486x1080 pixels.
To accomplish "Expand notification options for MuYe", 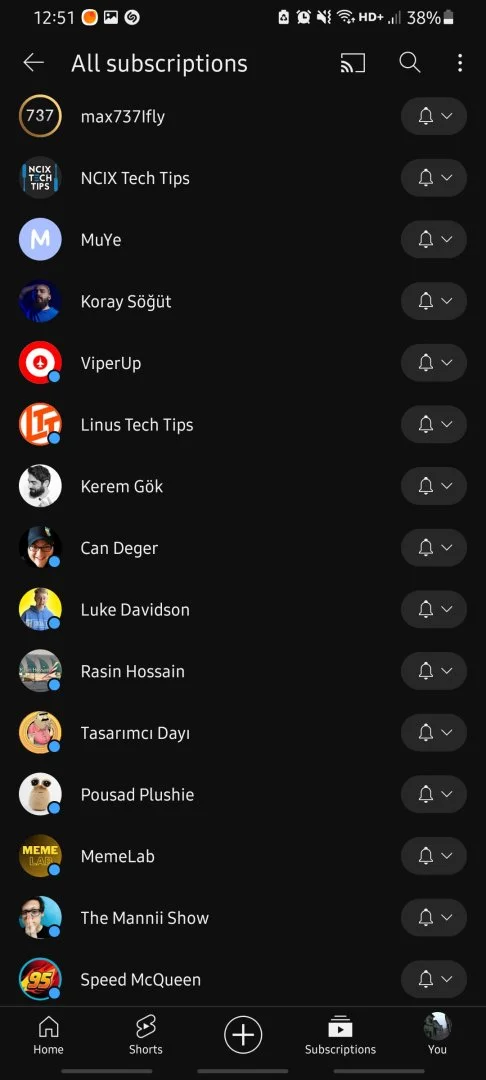I will coord(434,240).
